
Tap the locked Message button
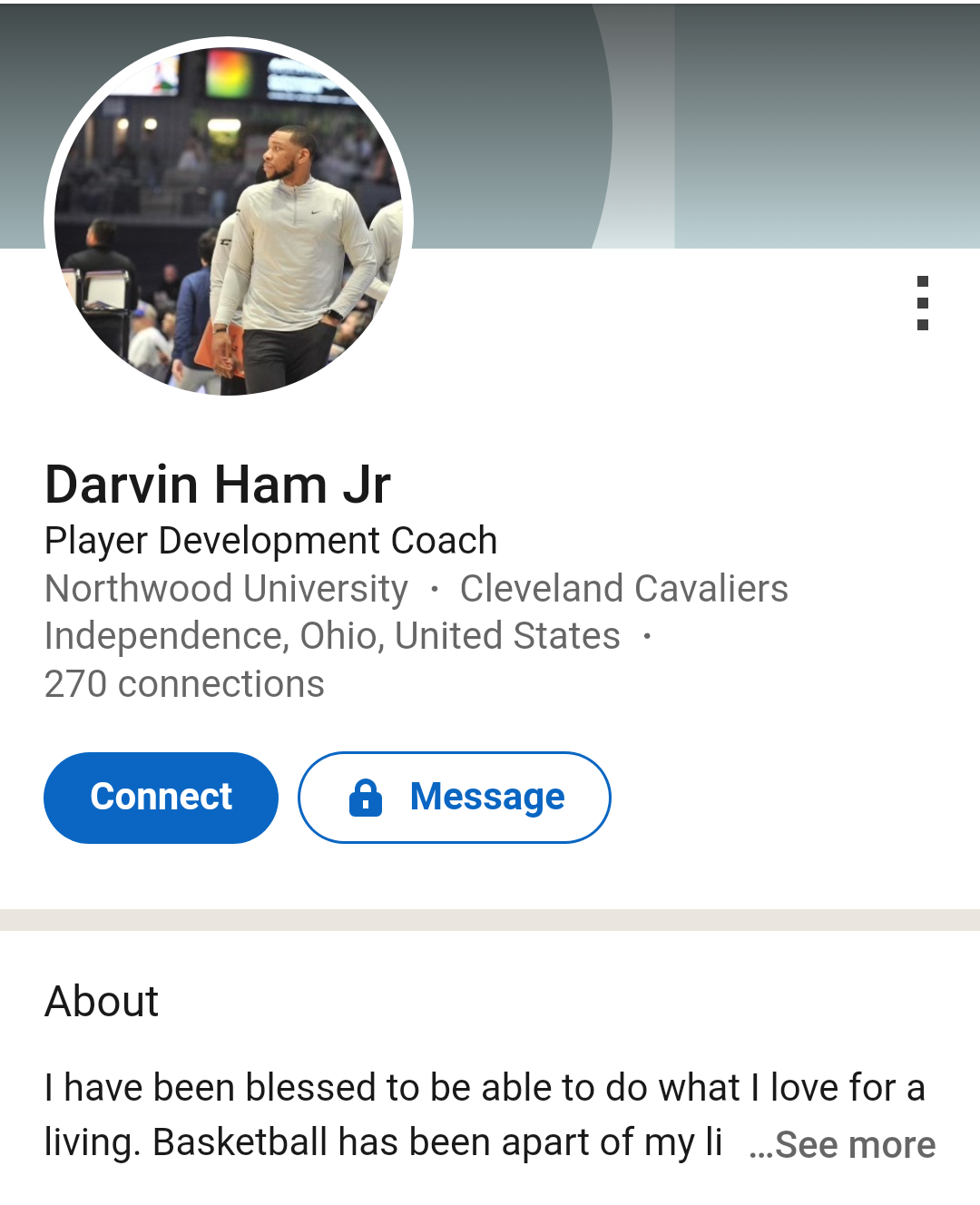[455, 798]
